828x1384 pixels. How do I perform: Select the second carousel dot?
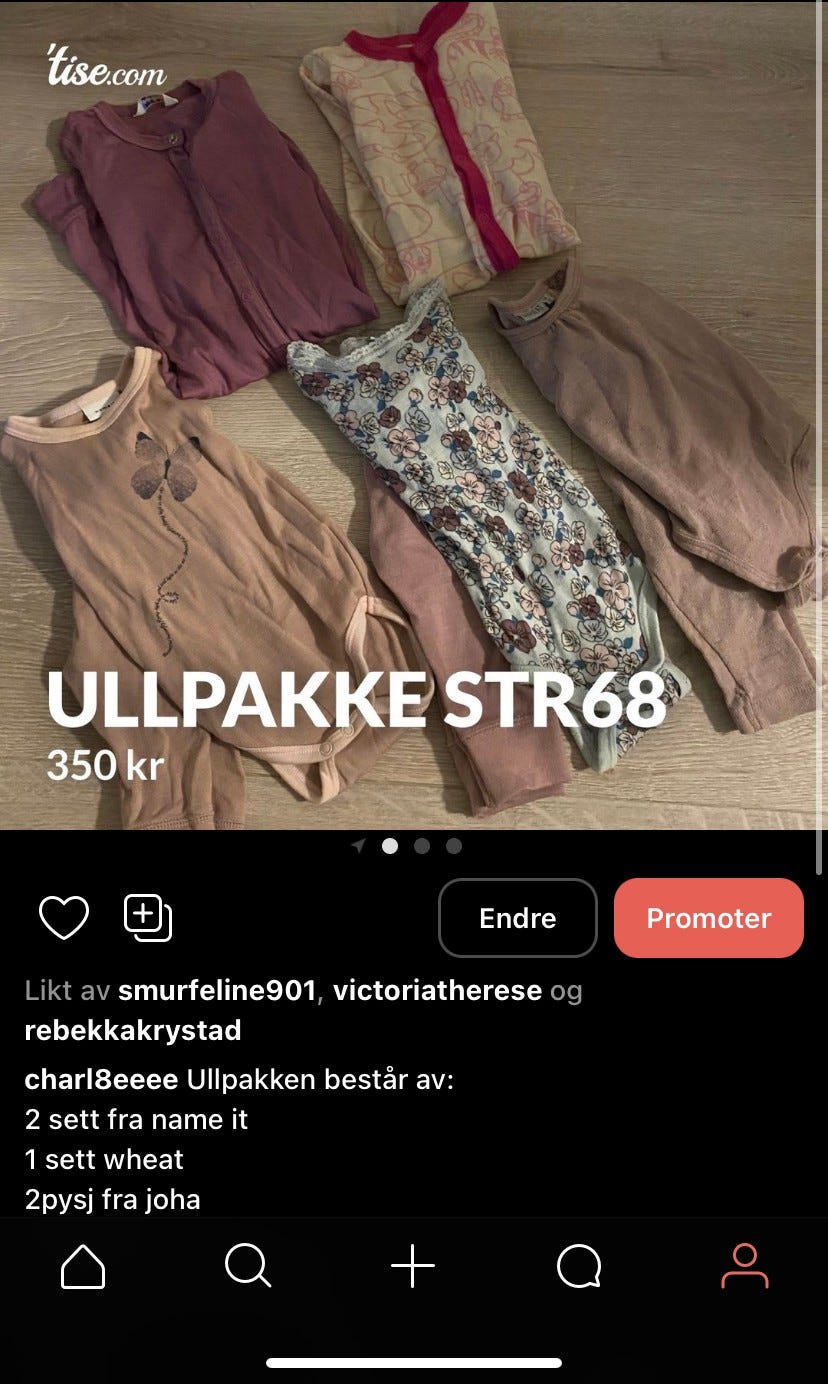coord(390,846)
